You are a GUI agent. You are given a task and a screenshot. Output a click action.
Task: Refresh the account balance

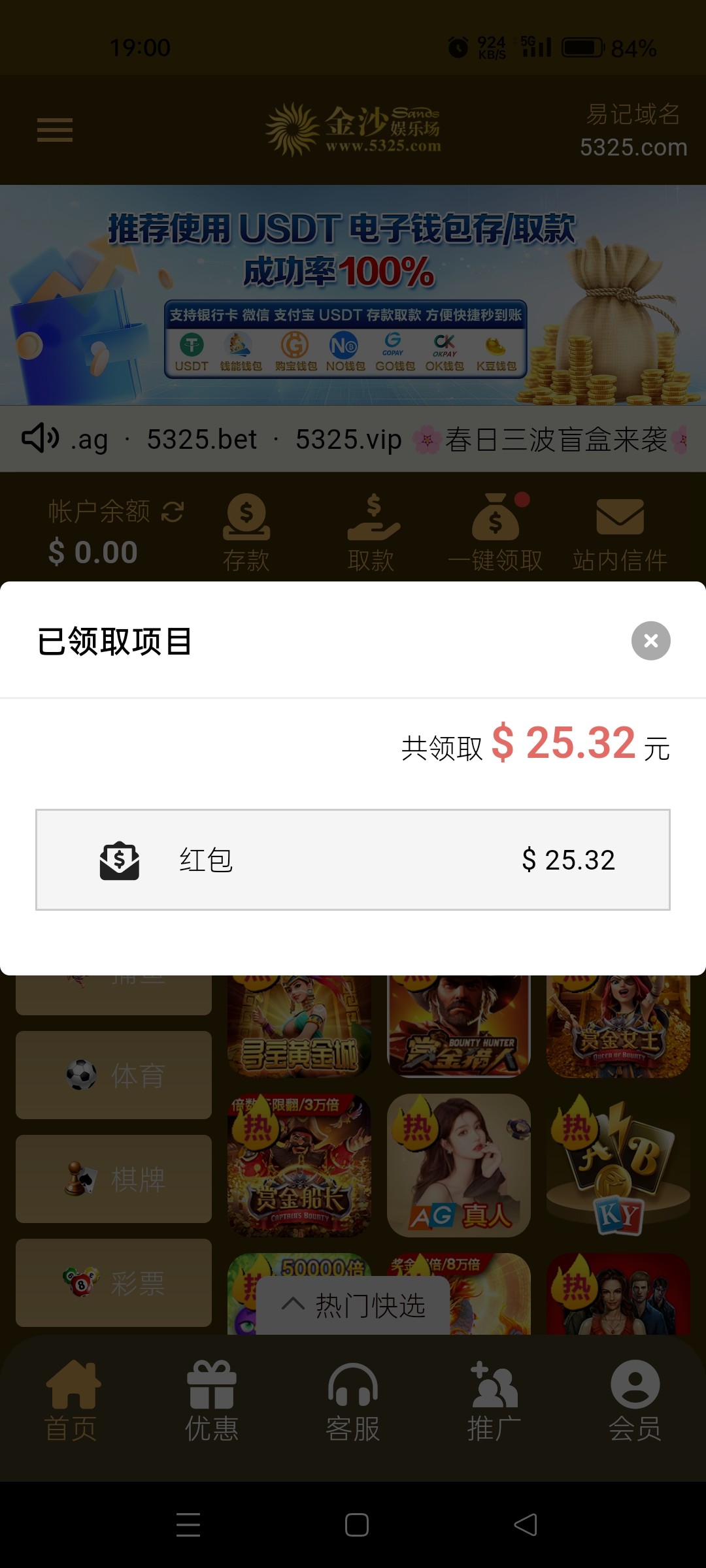click(x=173, y=512)
